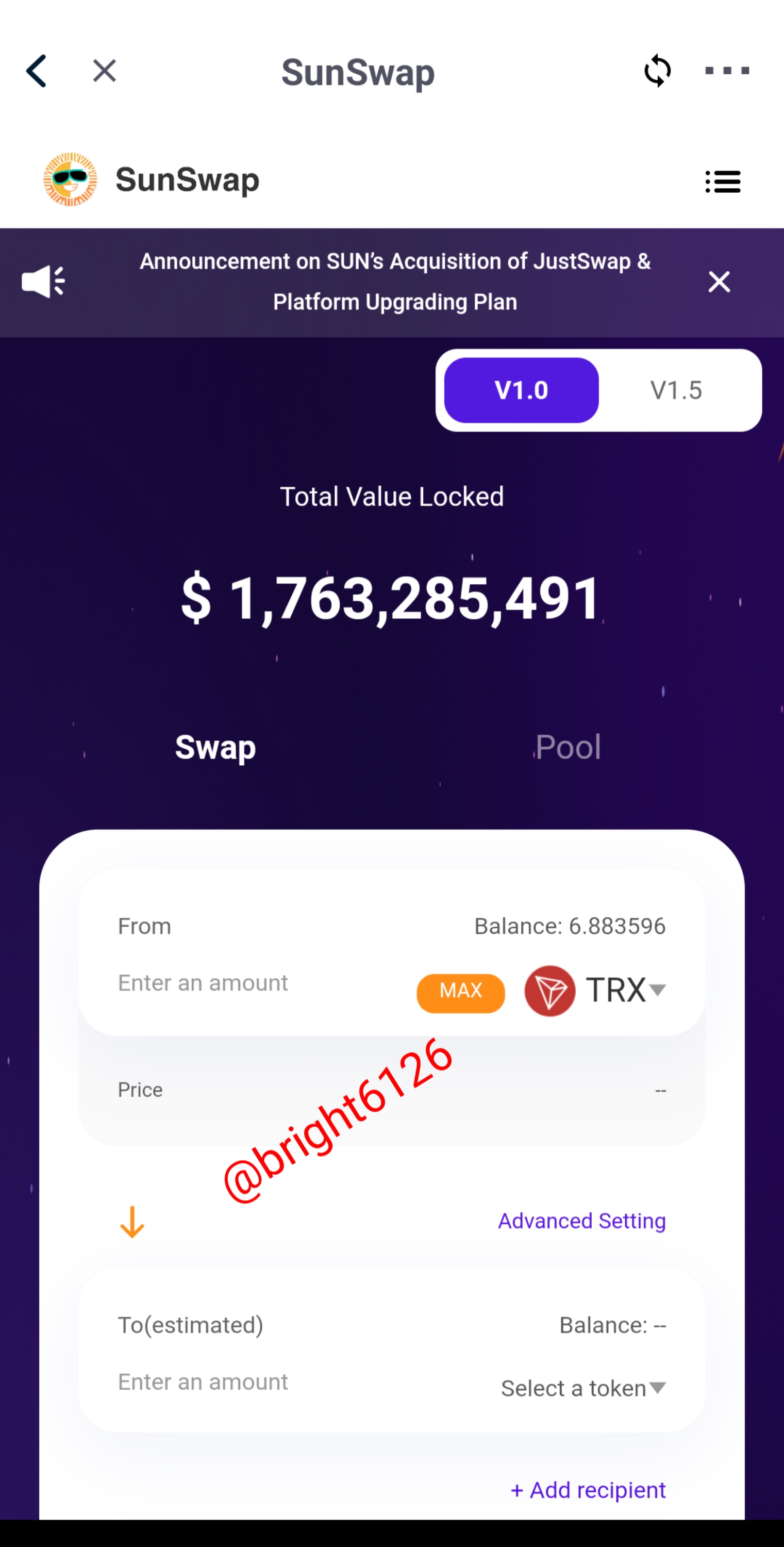Open the three-dot overflow menu
784x1547 pixels.
726,71
